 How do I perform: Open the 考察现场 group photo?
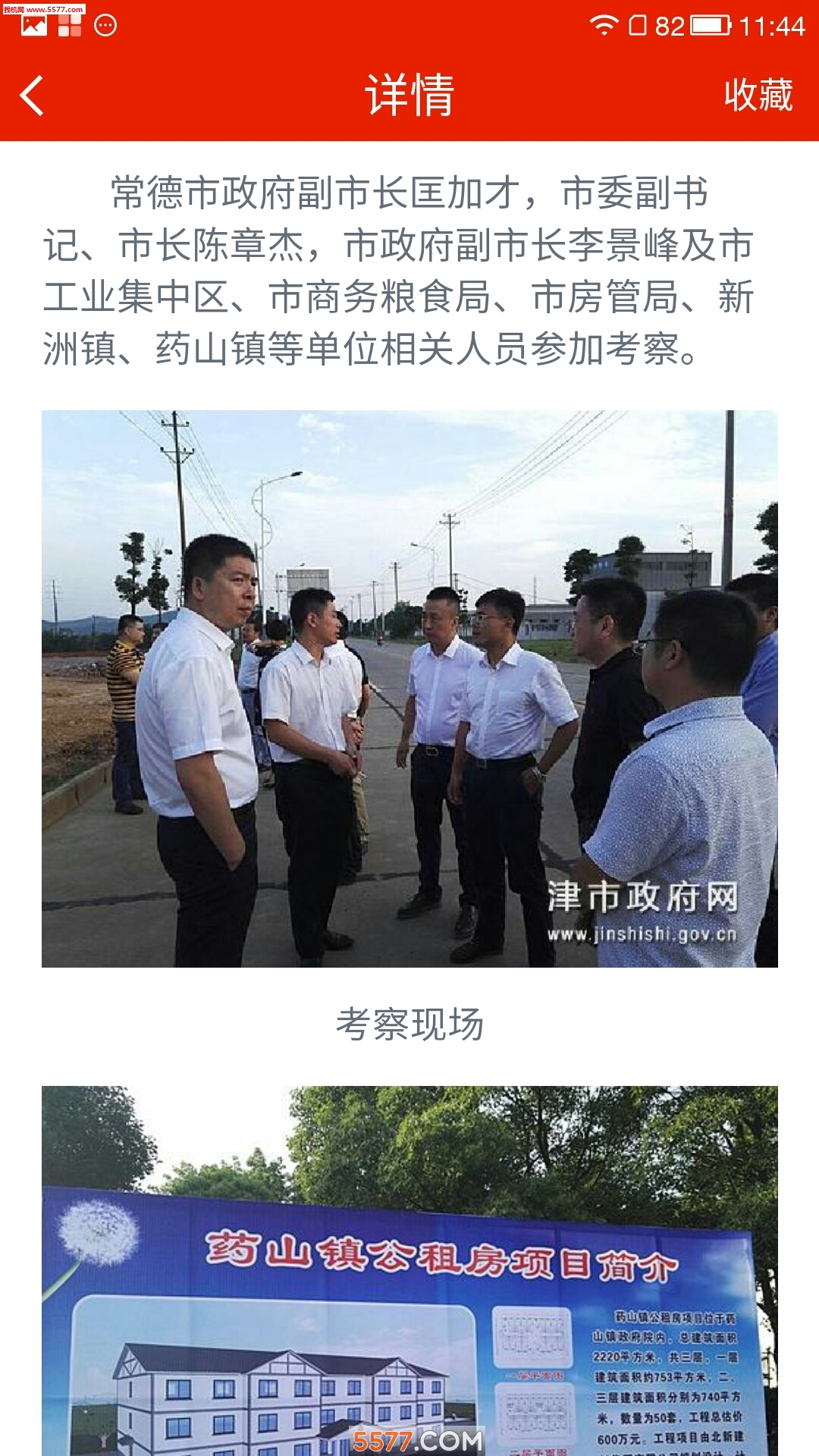pos(409,689)
